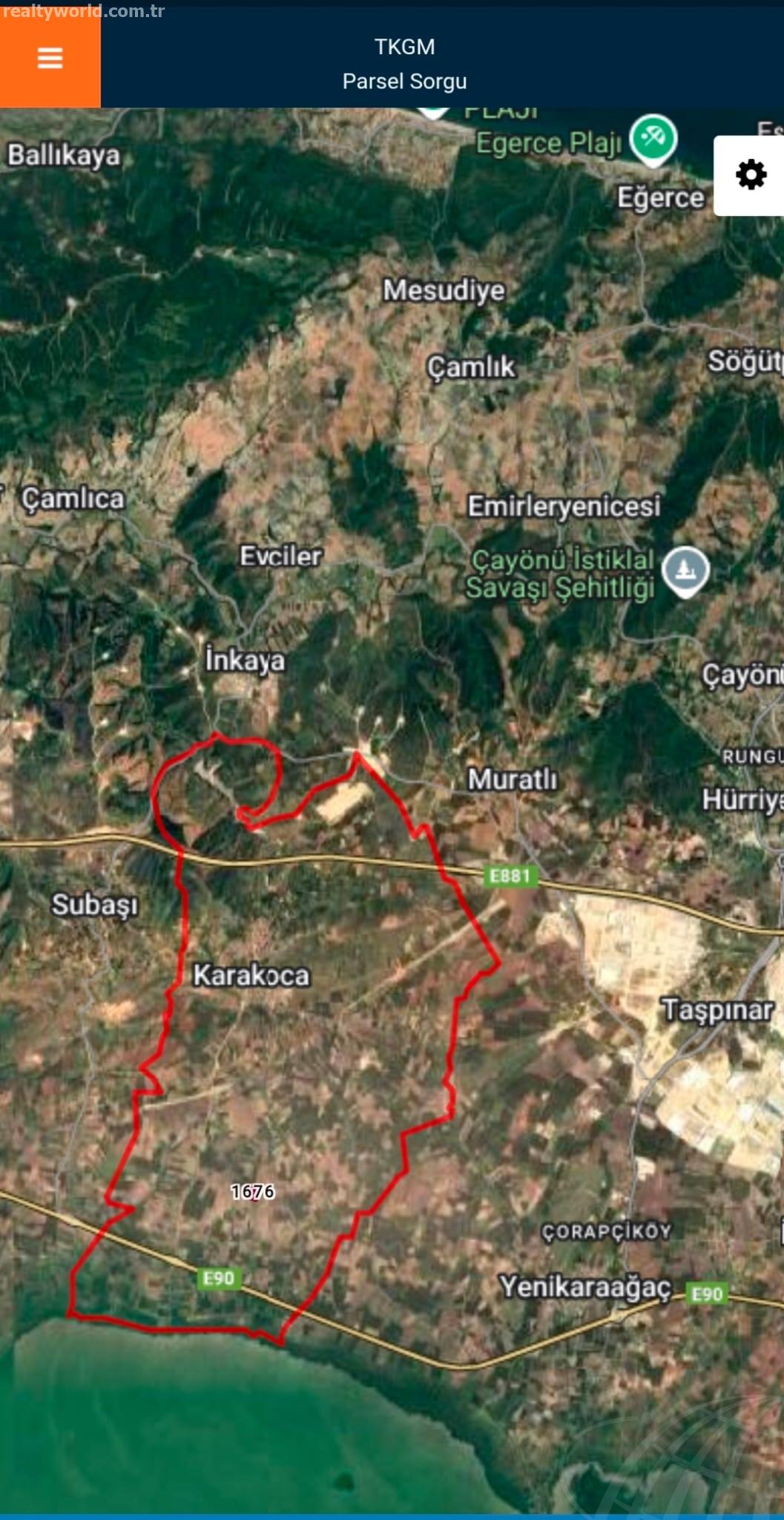
Task: Open the map settings gear
Action: pyautogui.click(x=750, y=175)
